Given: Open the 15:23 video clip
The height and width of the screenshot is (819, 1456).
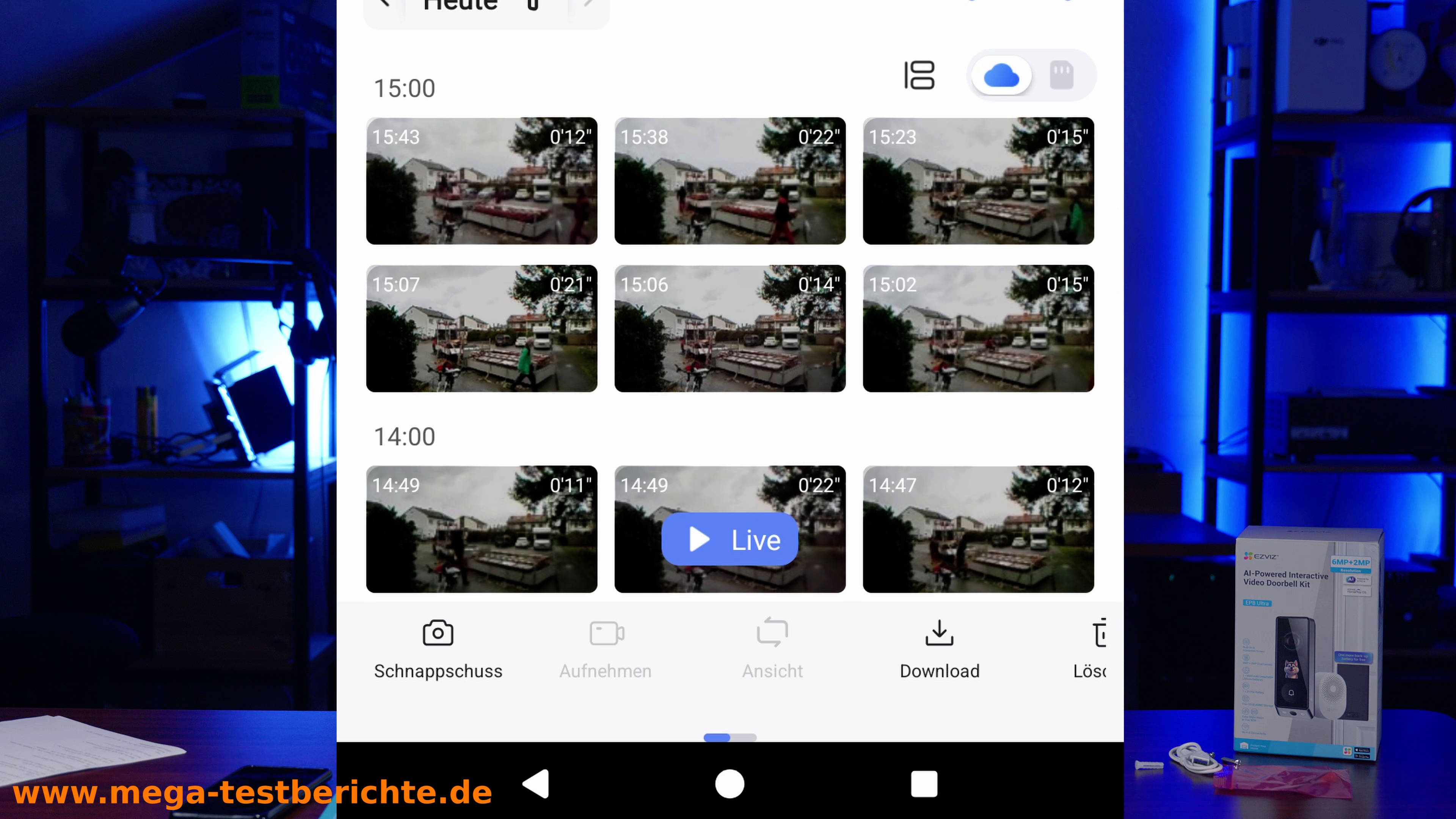Looking at the screenshot, I should tap(978, 181).
